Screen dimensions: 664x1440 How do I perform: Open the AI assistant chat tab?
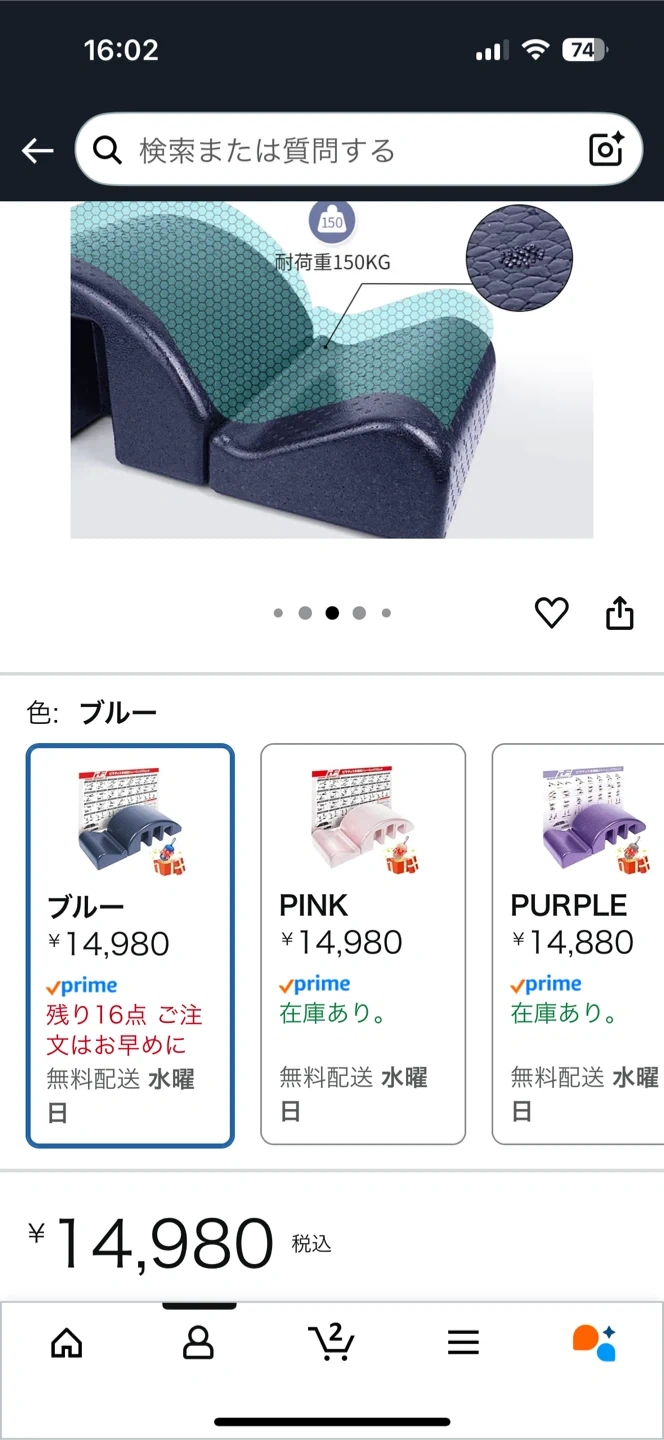point(594,1342)
